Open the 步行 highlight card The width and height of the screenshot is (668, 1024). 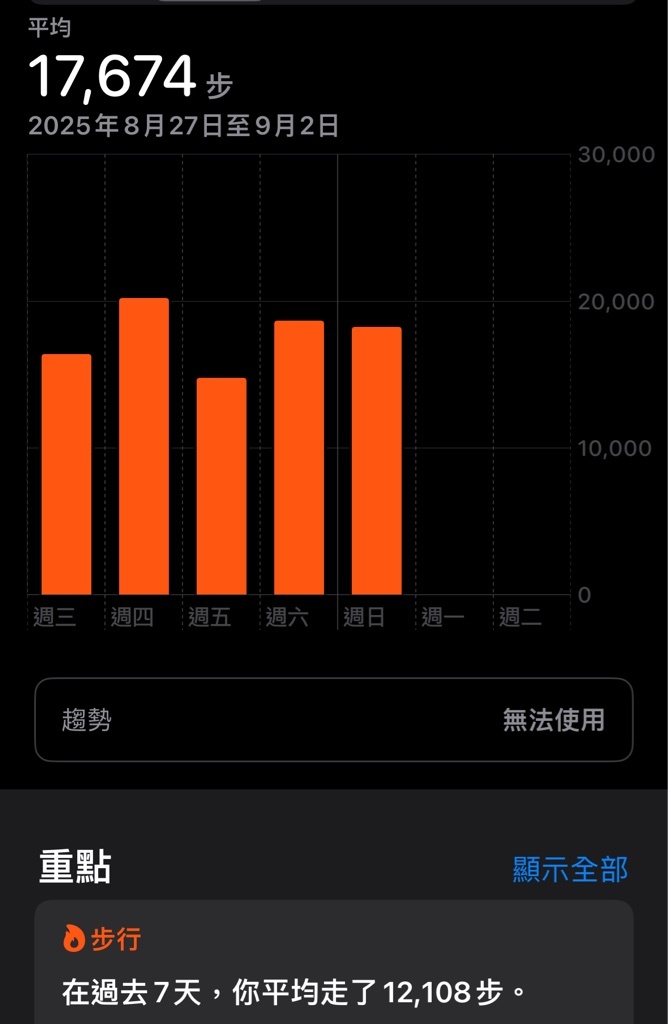pos(333,965)
